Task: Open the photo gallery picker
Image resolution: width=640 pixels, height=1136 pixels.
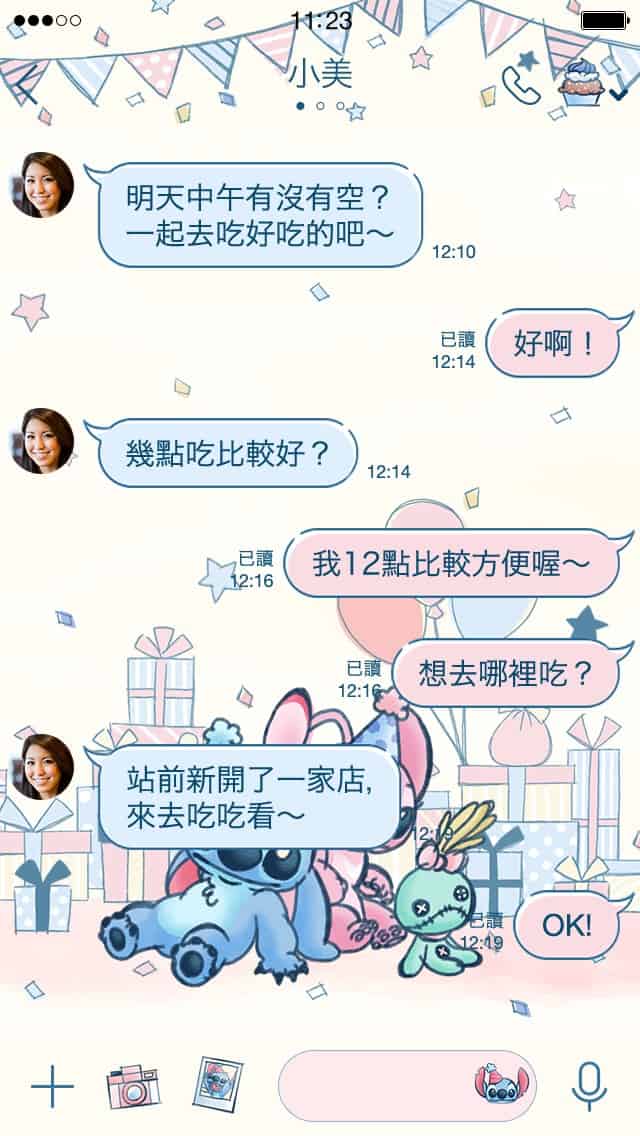Action: (218, 1085)
